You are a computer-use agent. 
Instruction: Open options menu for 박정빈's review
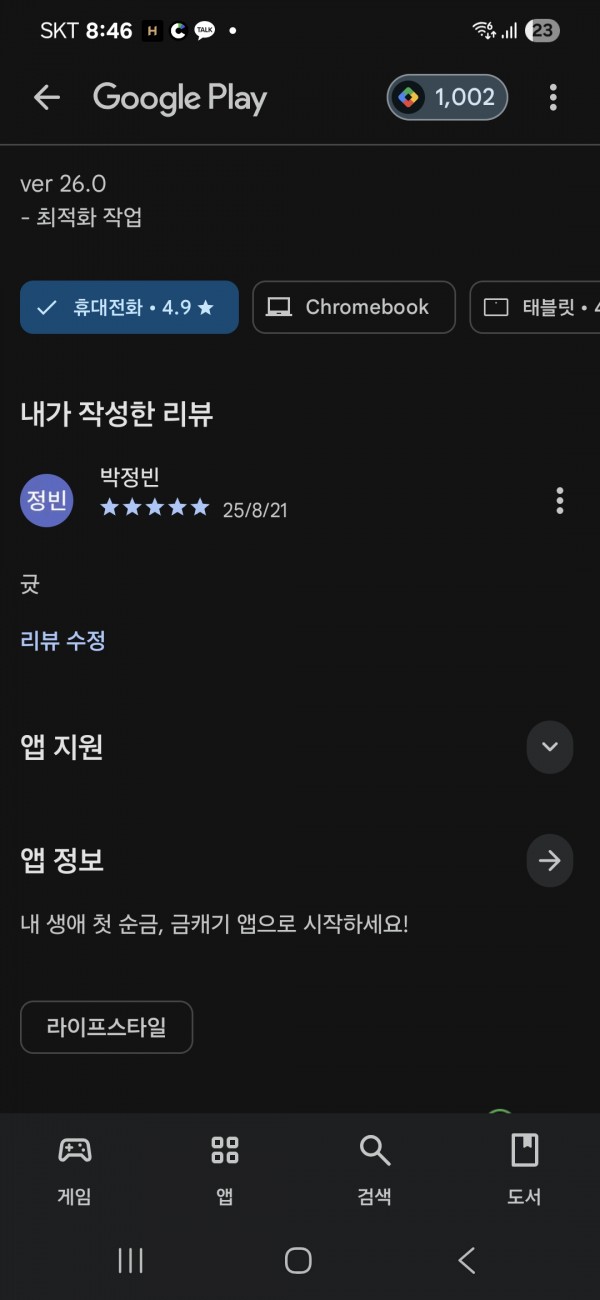pyautogui.click(x=559, y=500)
